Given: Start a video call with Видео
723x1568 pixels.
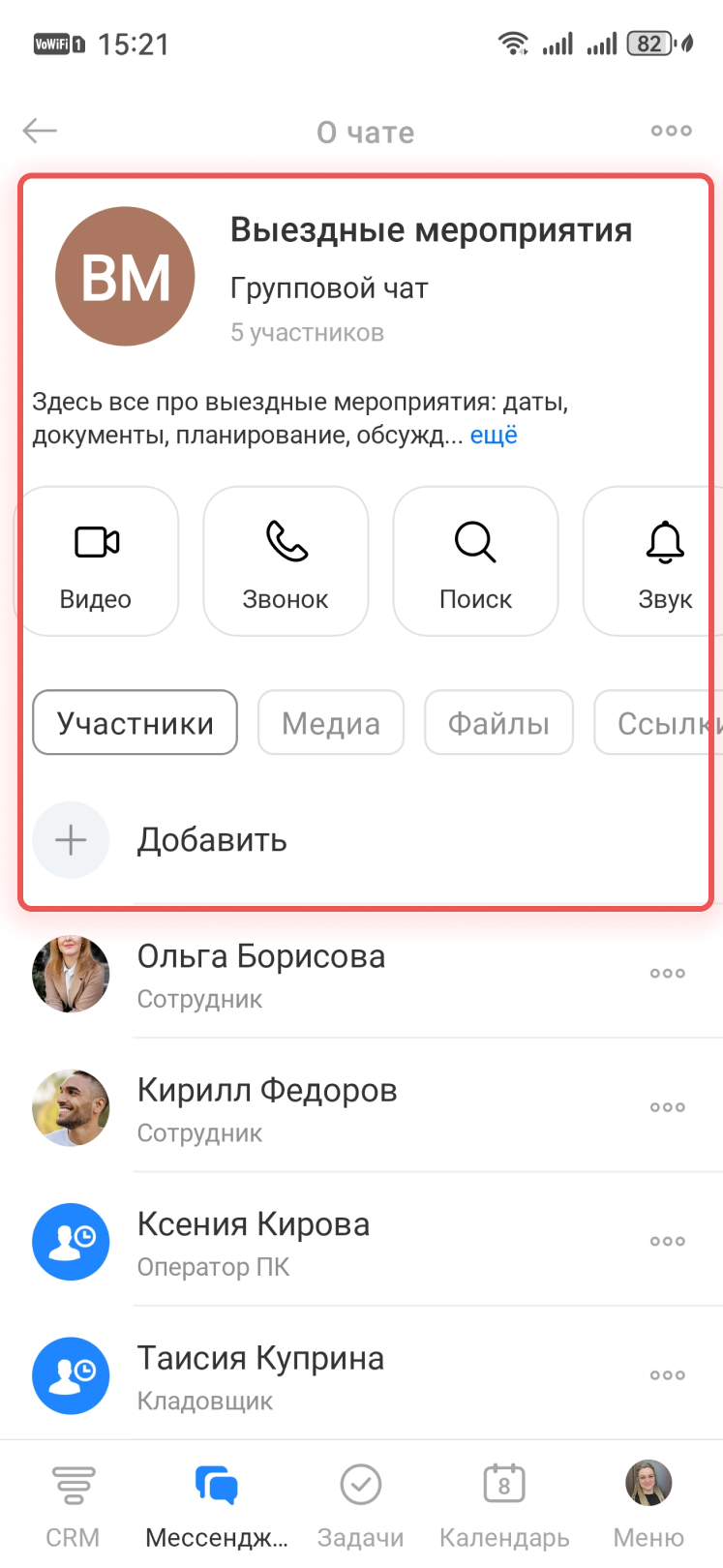Looking at the screenshot, I should click(97, 561).
